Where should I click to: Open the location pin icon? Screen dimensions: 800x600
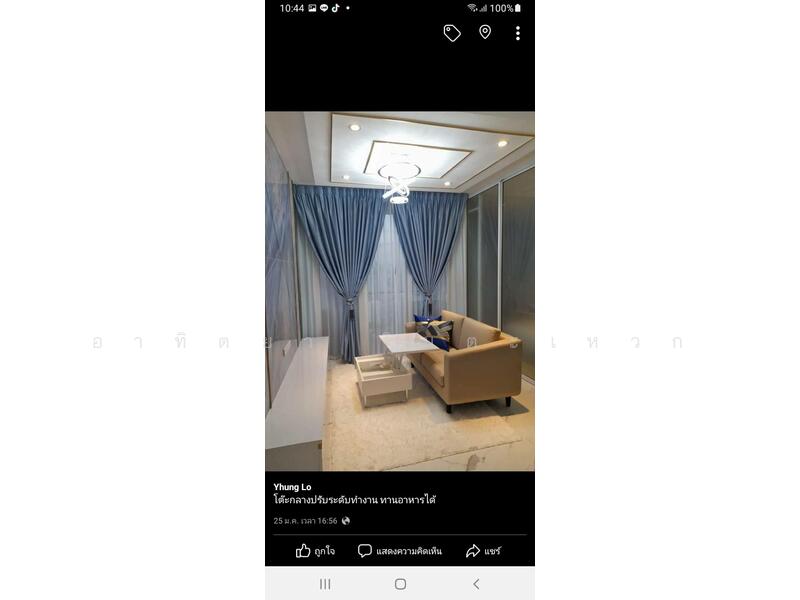click(x=485, y=32)
